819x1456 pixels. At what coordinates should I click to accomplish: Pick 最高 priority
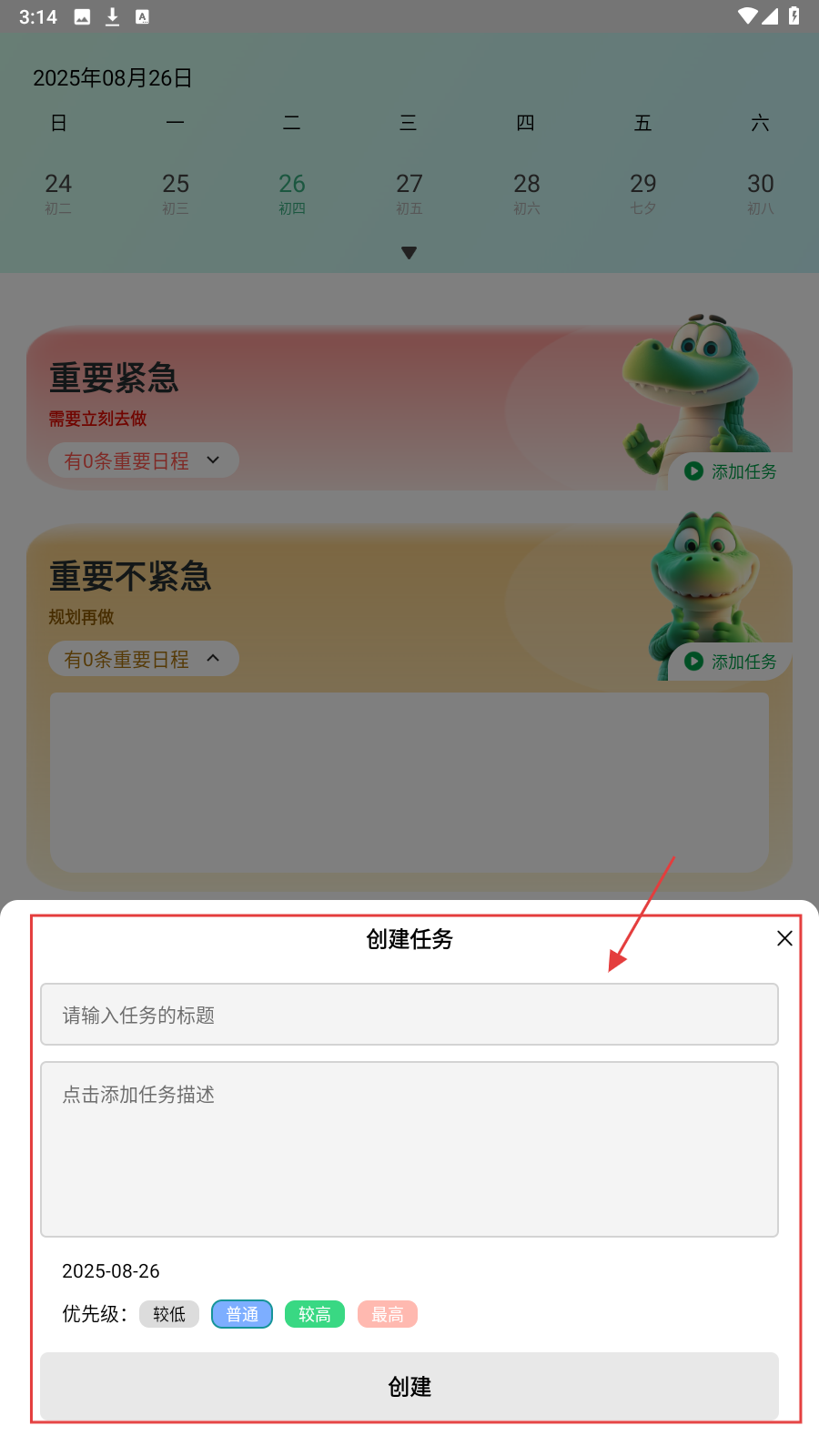pos(388,1314)
